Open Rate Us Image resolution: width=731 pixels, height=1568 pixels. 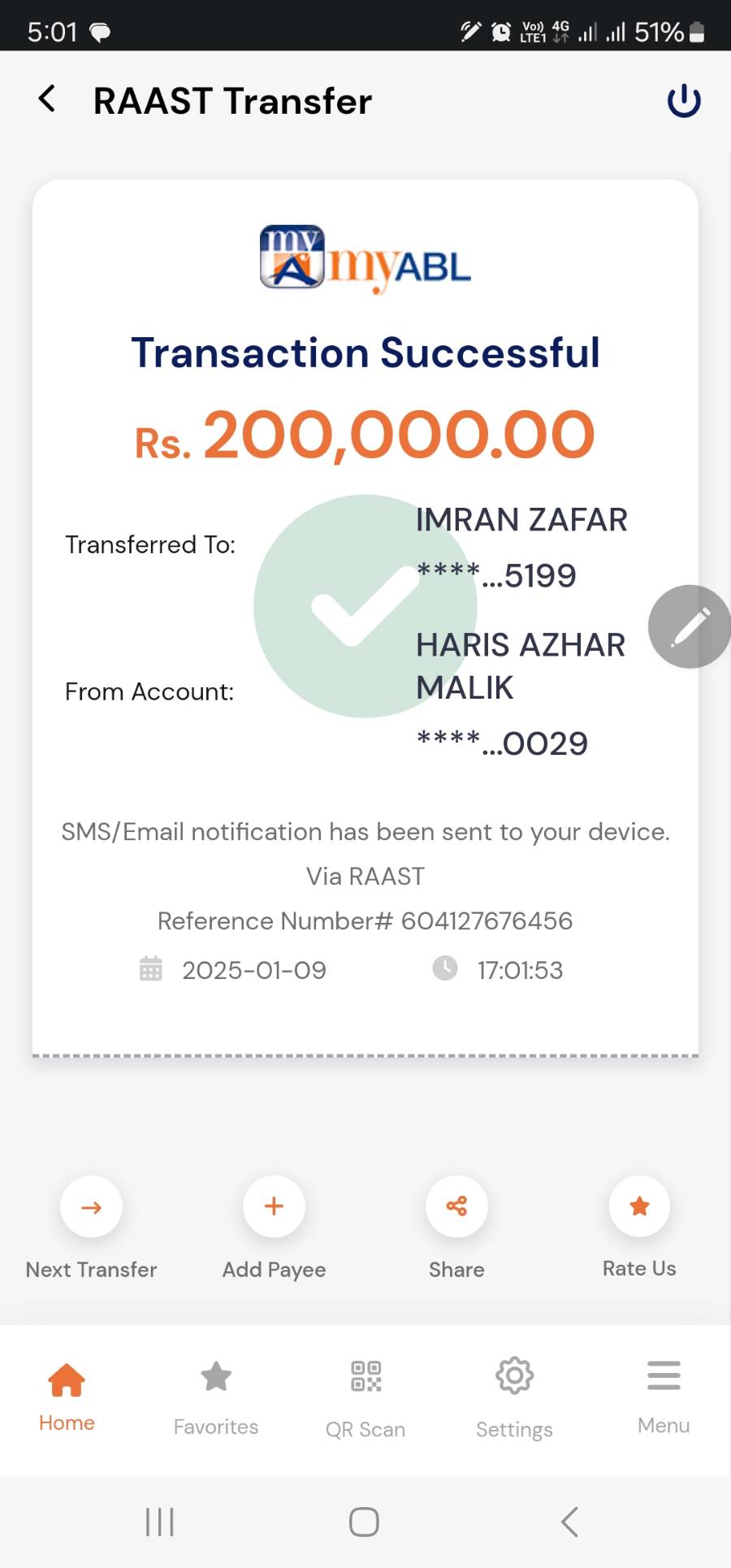tap(639, 1206)
